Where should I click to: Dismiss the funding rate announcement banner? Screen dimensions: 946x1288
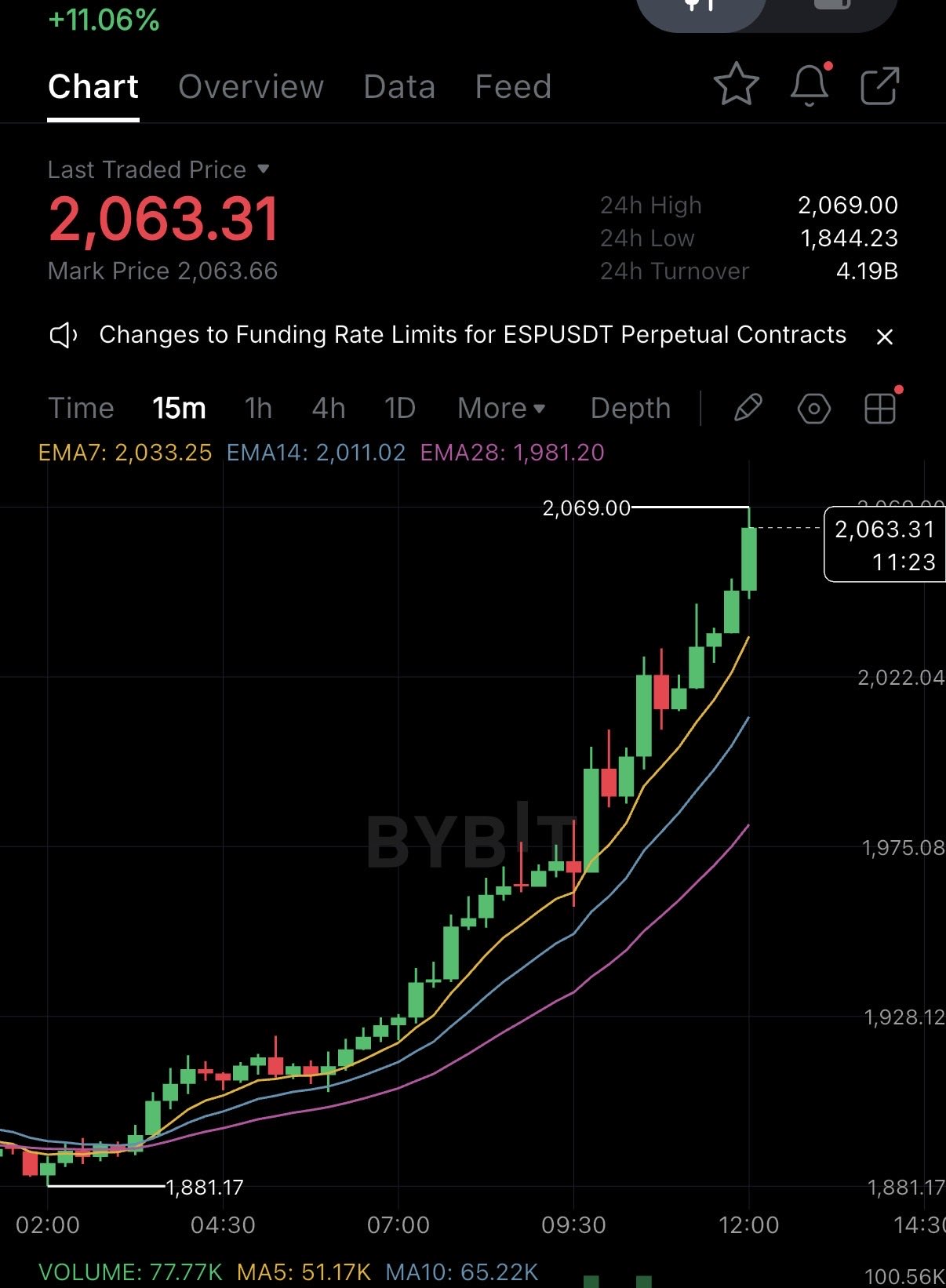[884, 337]
